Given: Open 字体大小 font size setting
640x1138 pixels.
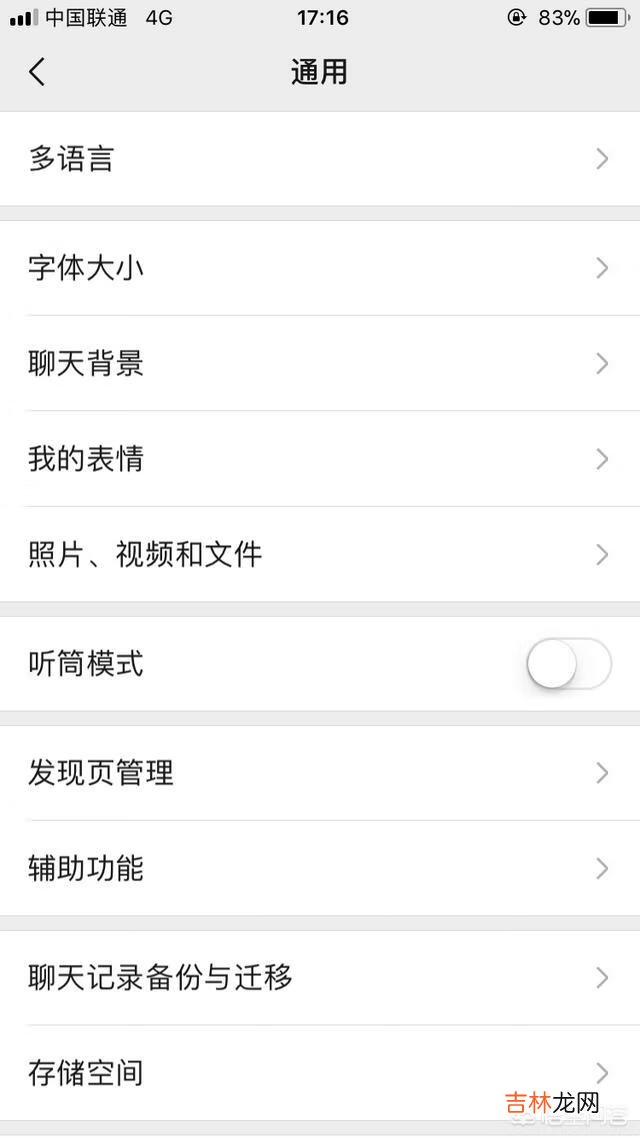Looking at the screenshot, I should pos(320,268).
